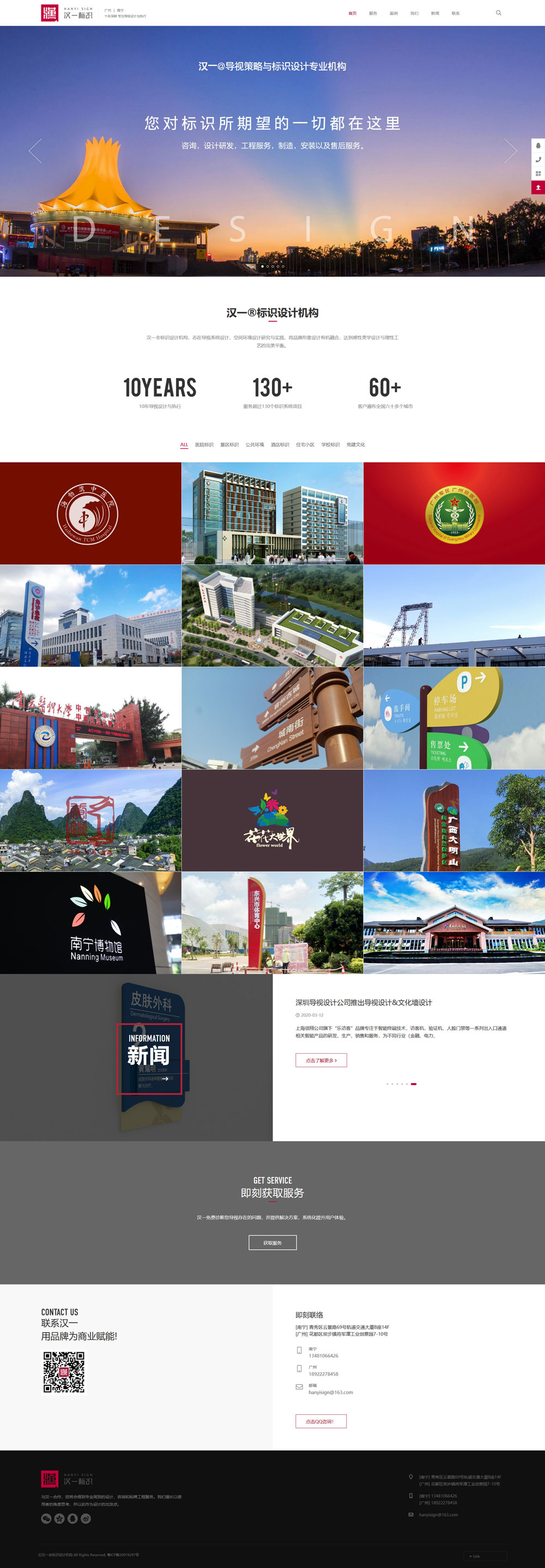
Task: Open the phone icon on side toolbar
Action: click(x=538, y=160)
